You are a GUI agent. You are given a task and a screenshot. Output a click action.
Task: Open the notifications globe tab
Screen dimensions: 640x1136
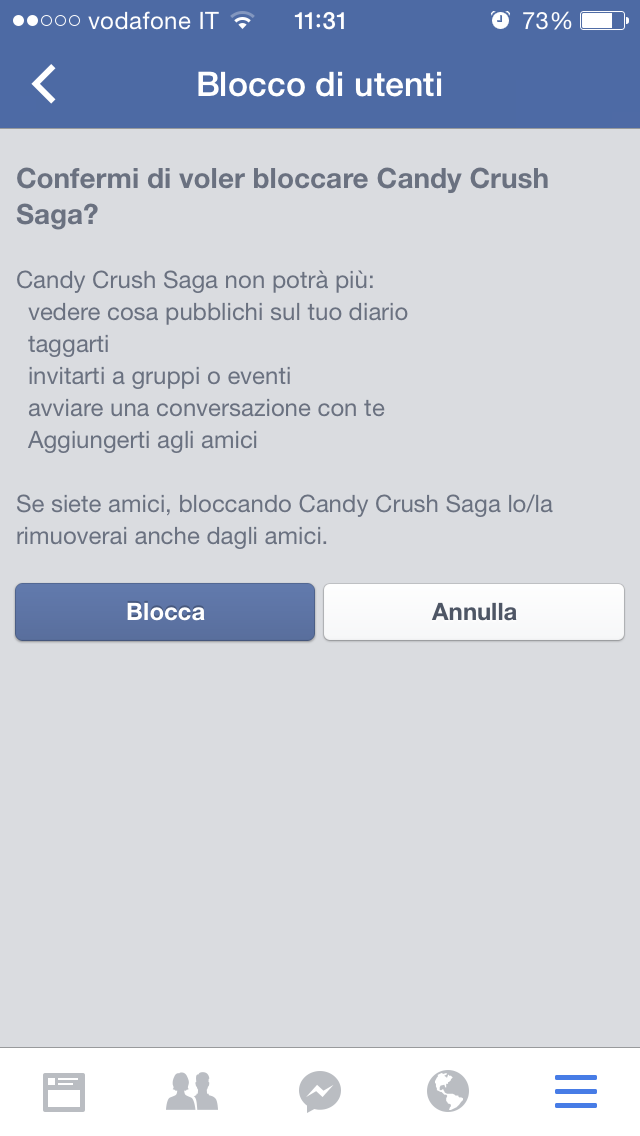point(447,1092)
